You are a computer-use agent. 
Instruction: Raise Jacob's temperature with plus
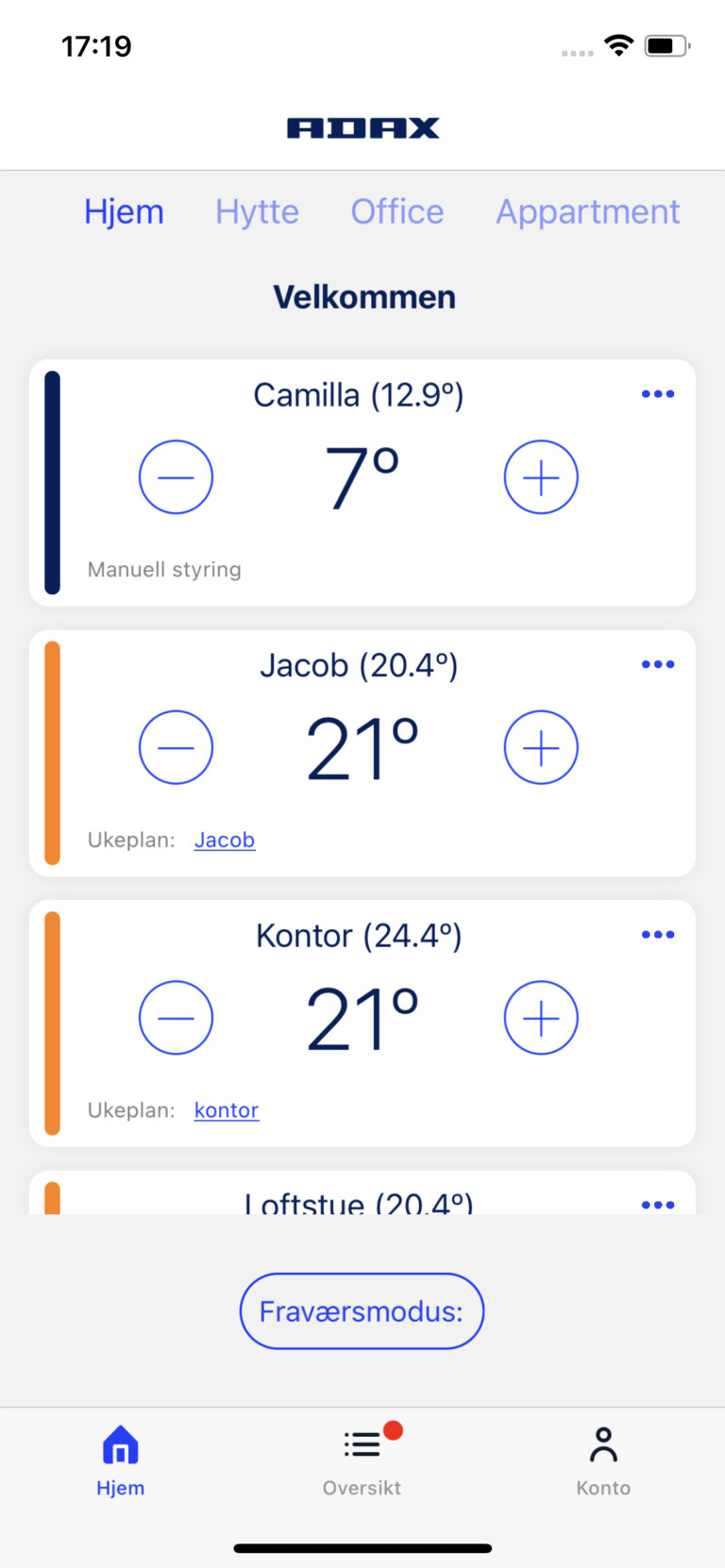[541, 747]
